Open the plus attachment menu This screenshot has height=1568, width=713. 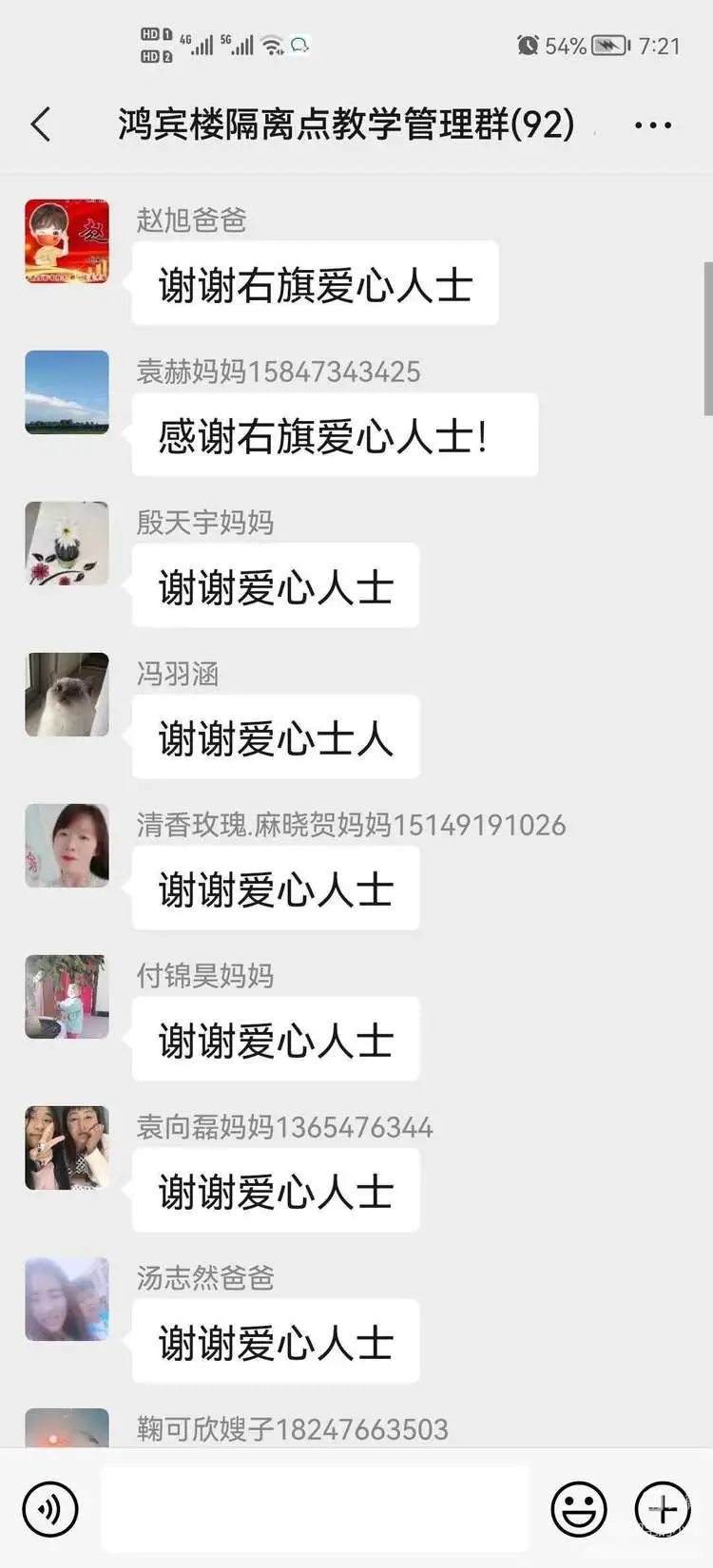pos(663,1508)
